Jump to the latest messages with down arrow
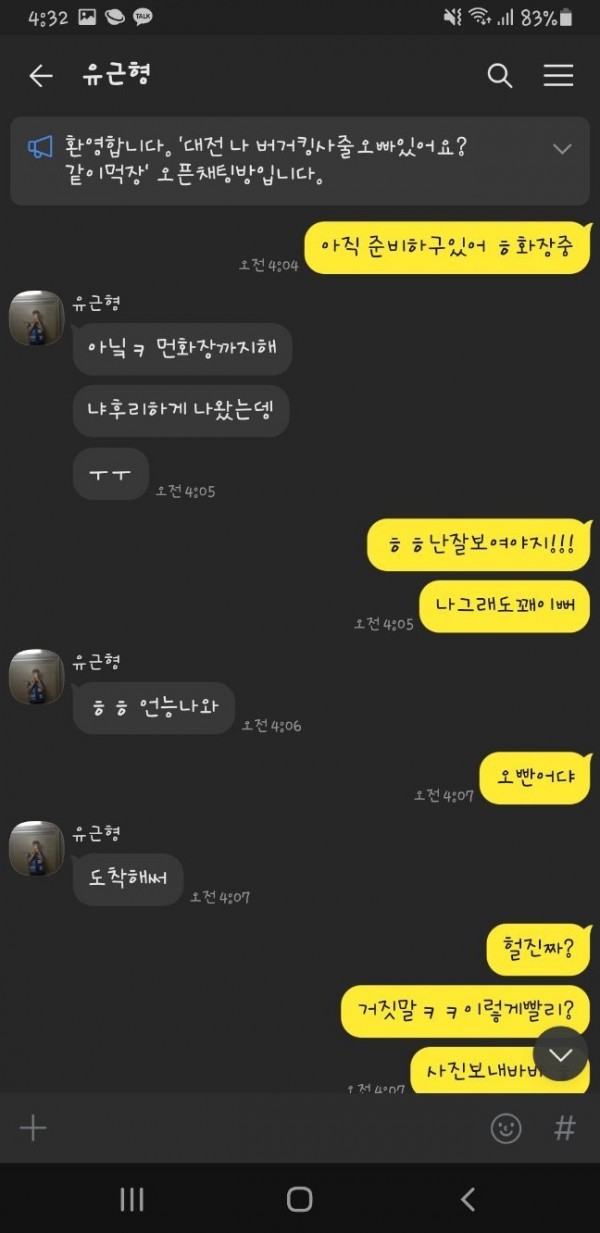 [x=560, y=1054]
